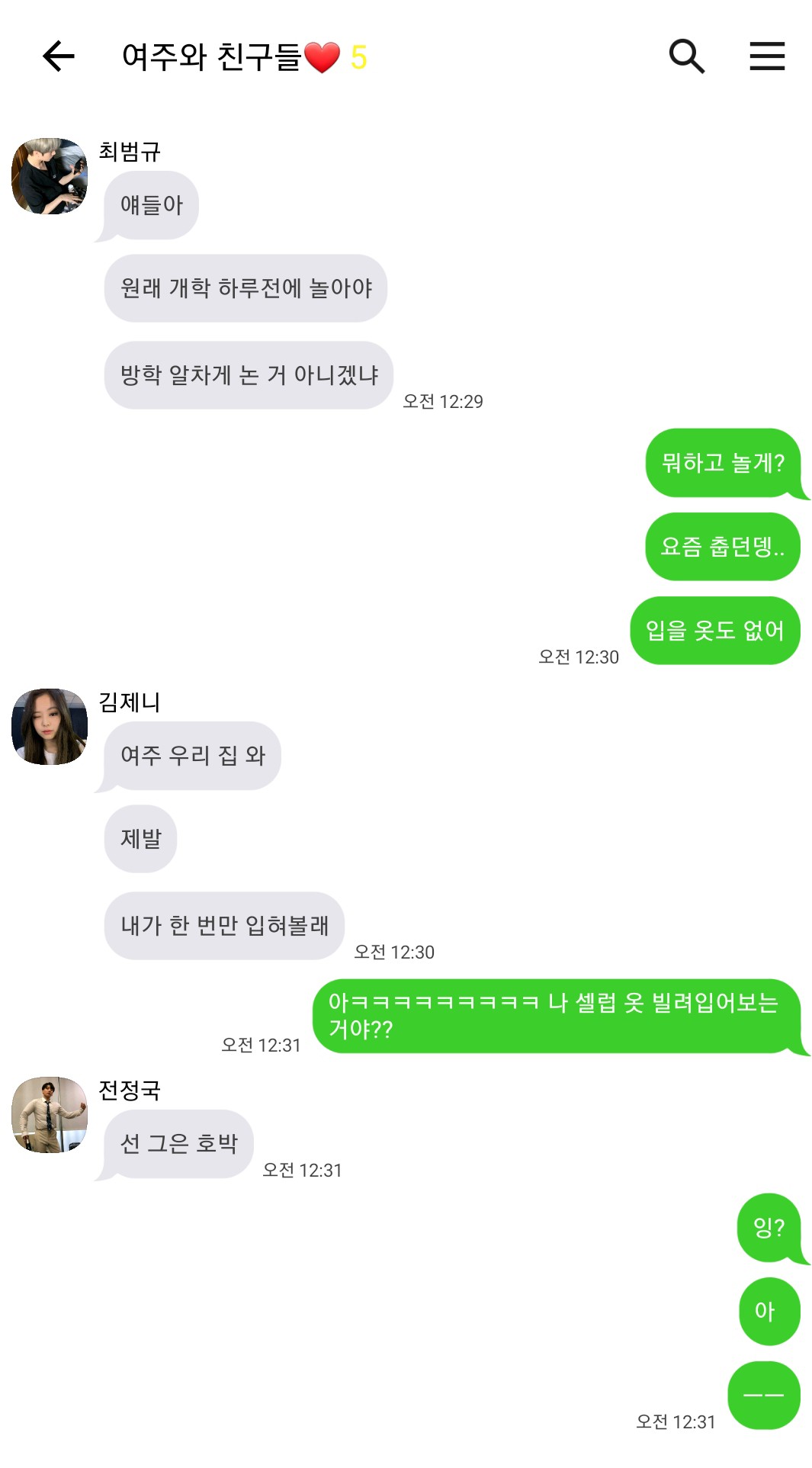Go back from the group chat
The image size is (812, 1468).
point(58,56)
